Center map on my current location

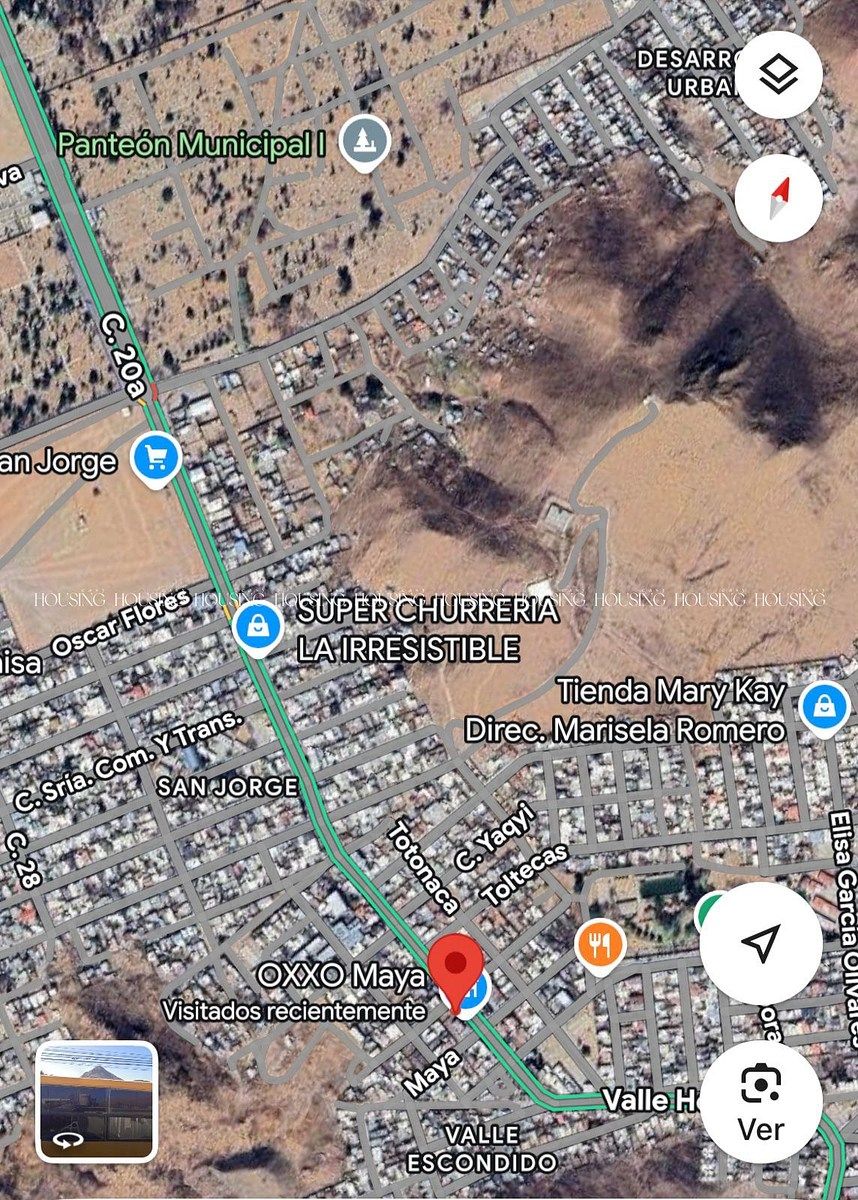coord(761,942)
